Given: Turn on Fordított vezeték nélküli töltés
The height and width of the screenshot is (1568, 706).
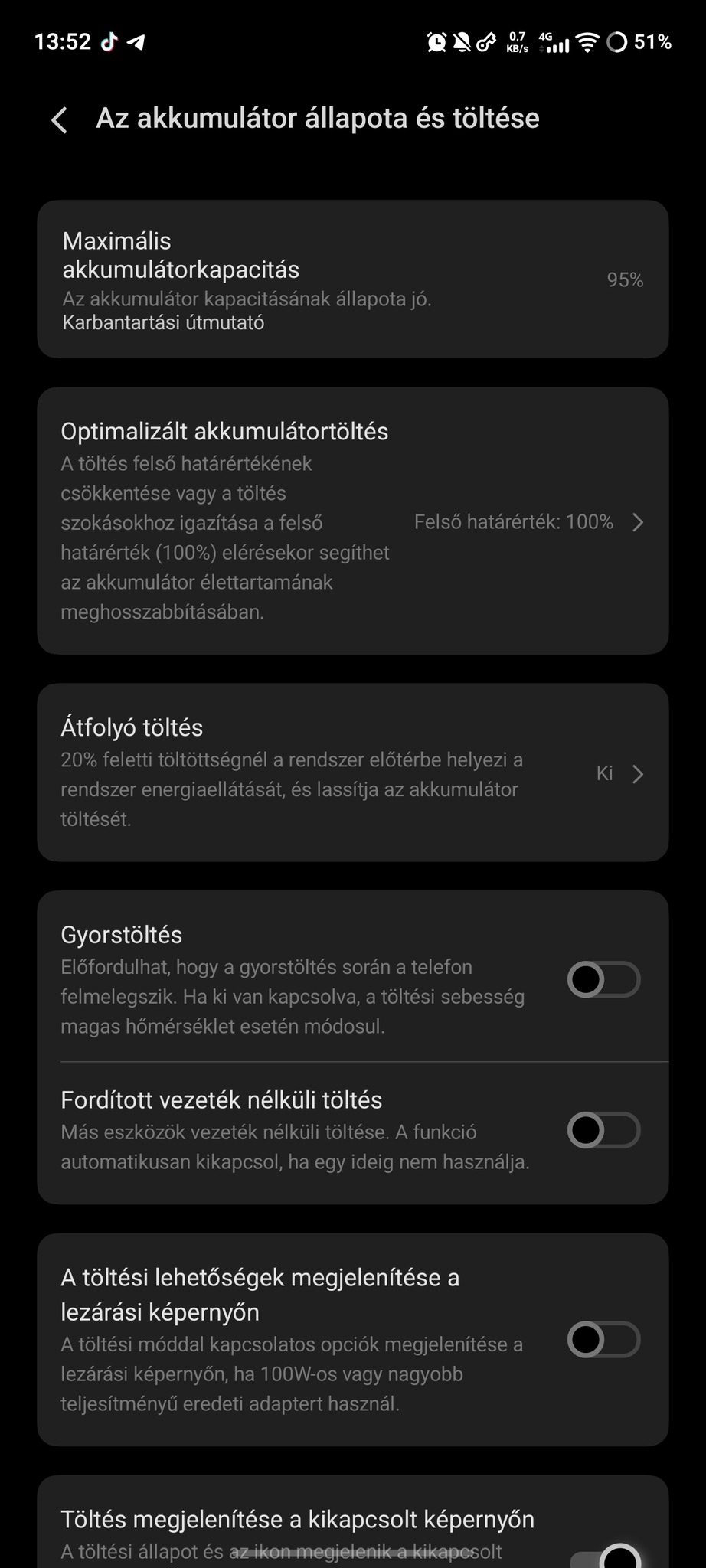Looking at the screenshot, I should coord(603,1131).
